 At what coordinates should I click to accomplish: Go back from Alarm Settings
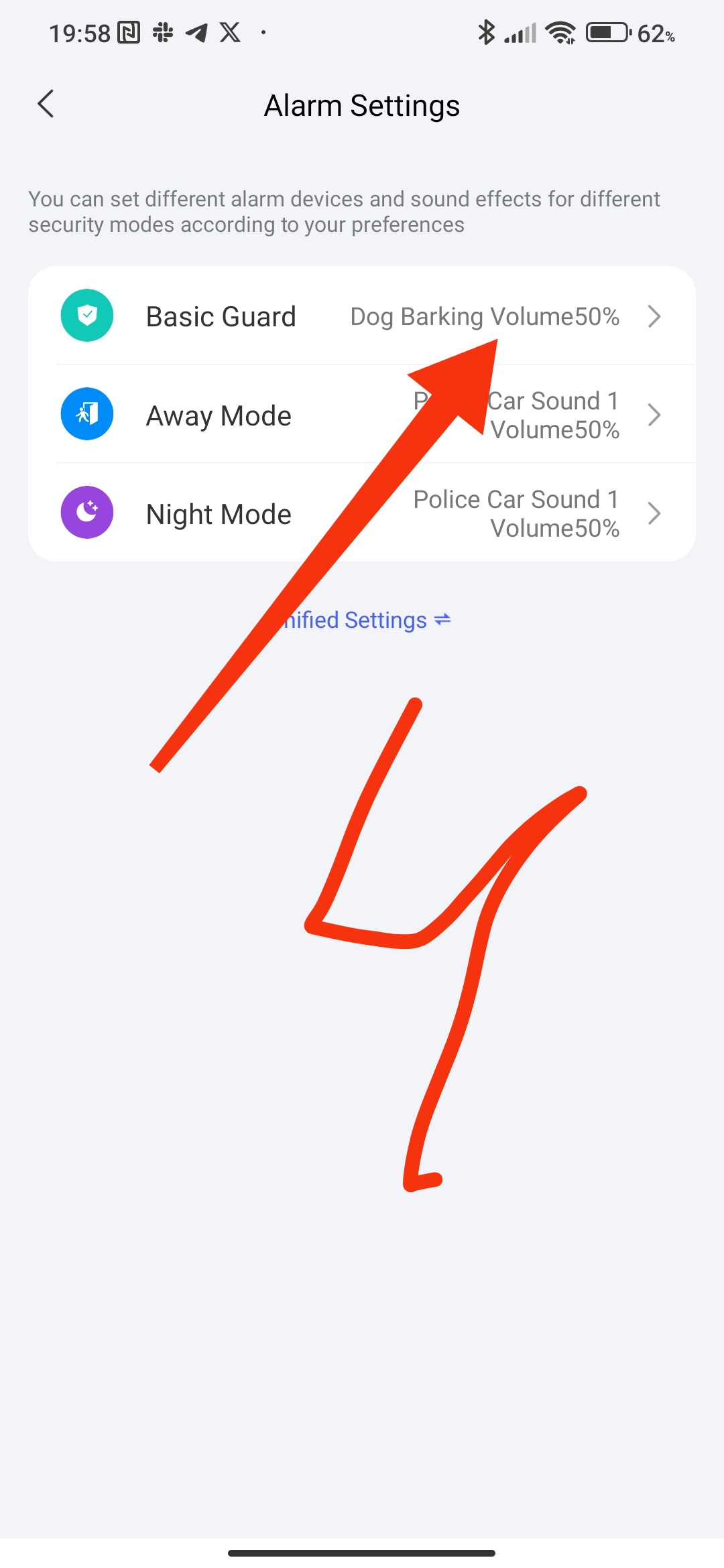click(x=46, y=105)
